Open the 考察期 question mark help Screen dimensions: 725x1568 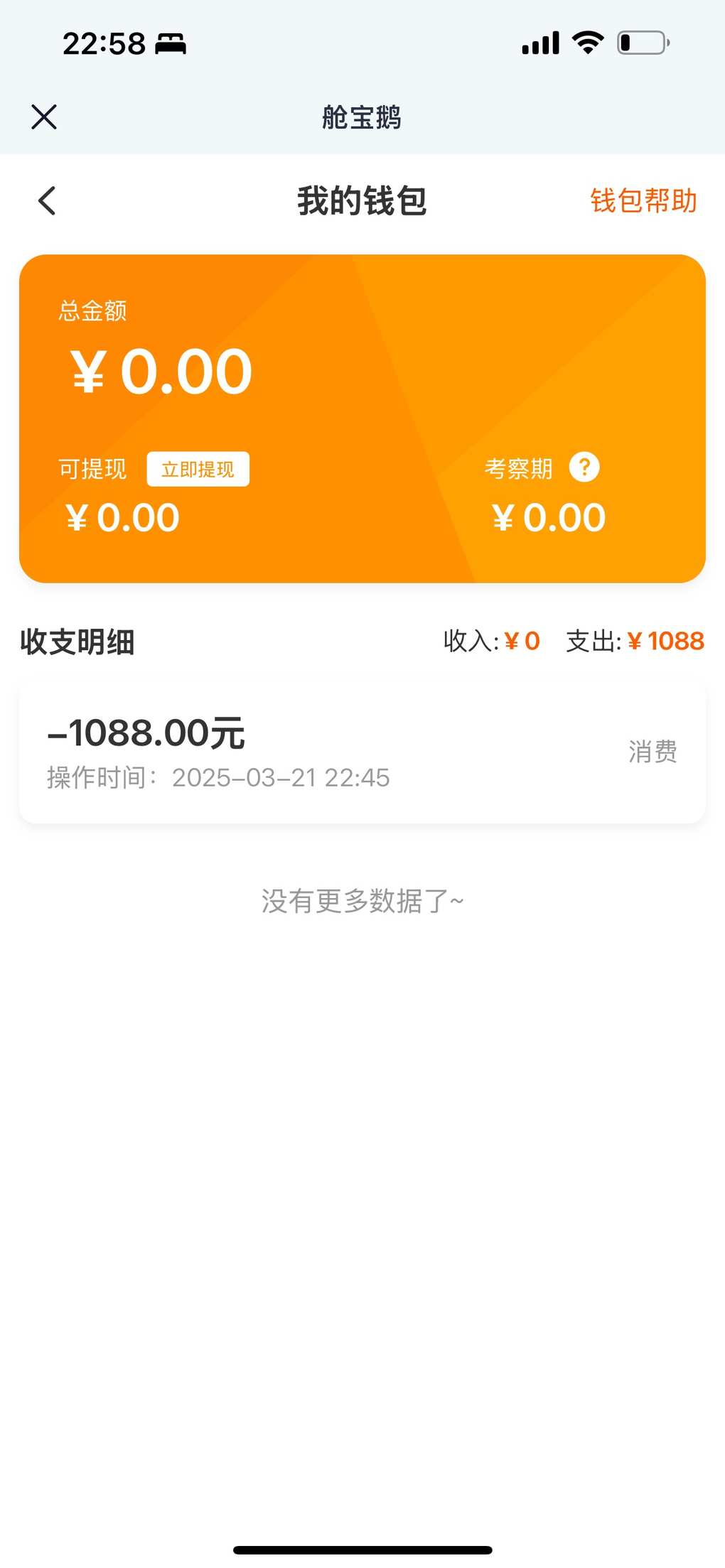point(584,467)
